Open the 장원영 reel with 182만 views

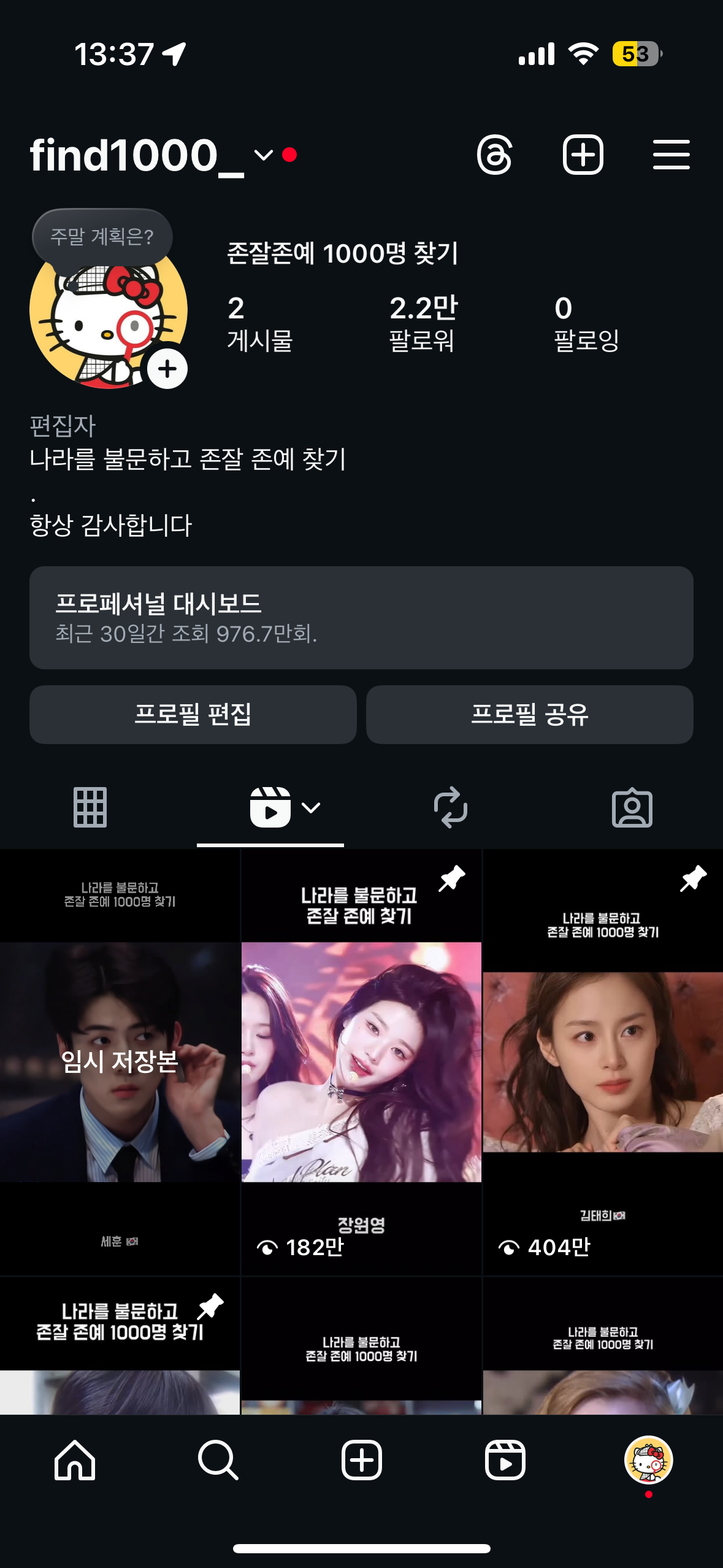(x=361, y=1061)
